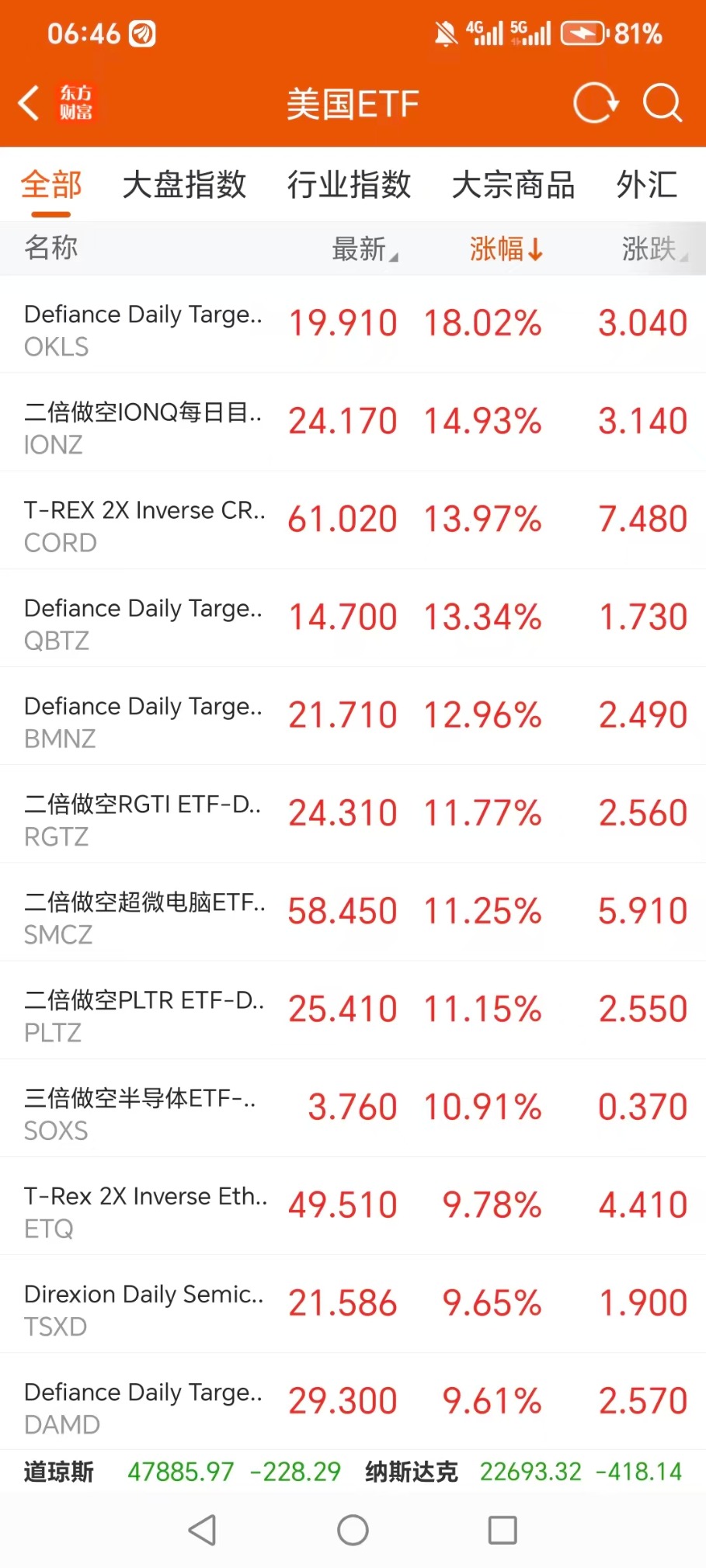Toggle the 涨幅 sort order

506,249
